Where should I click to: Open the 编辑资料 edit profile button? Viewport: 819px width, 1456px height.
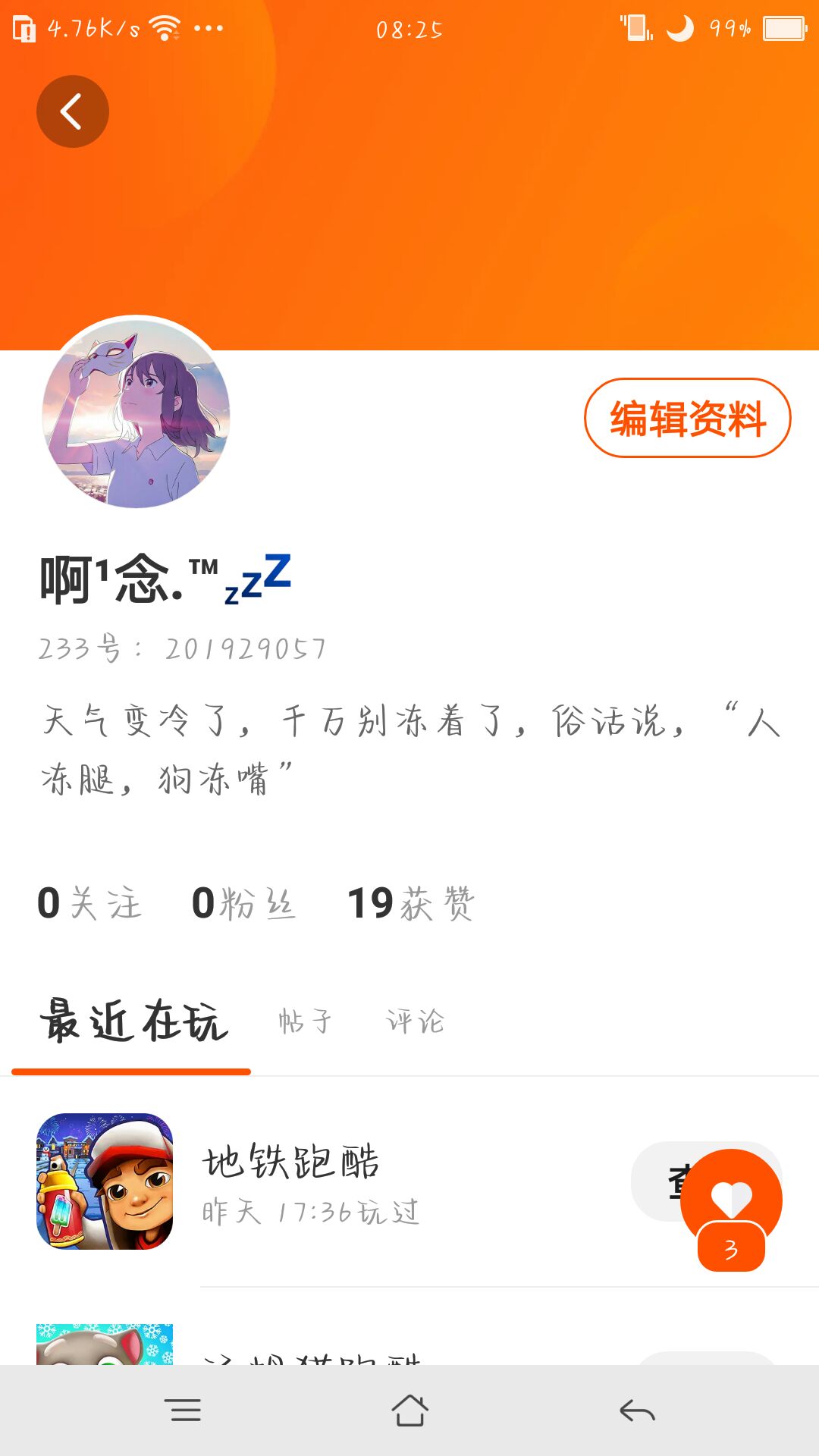point(687,418)
